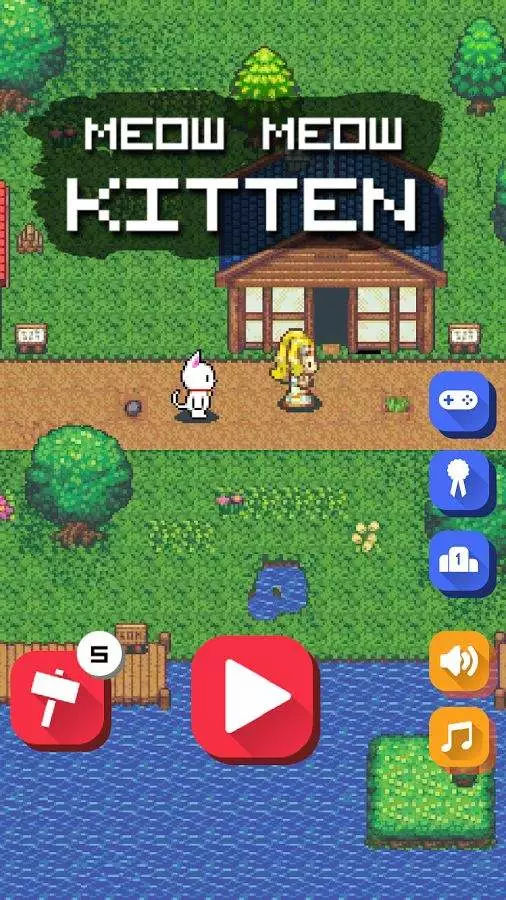The height and width of the screenshot is (900, 506).
Task: View the leaderboard podium icon
Action: point(461,562)
